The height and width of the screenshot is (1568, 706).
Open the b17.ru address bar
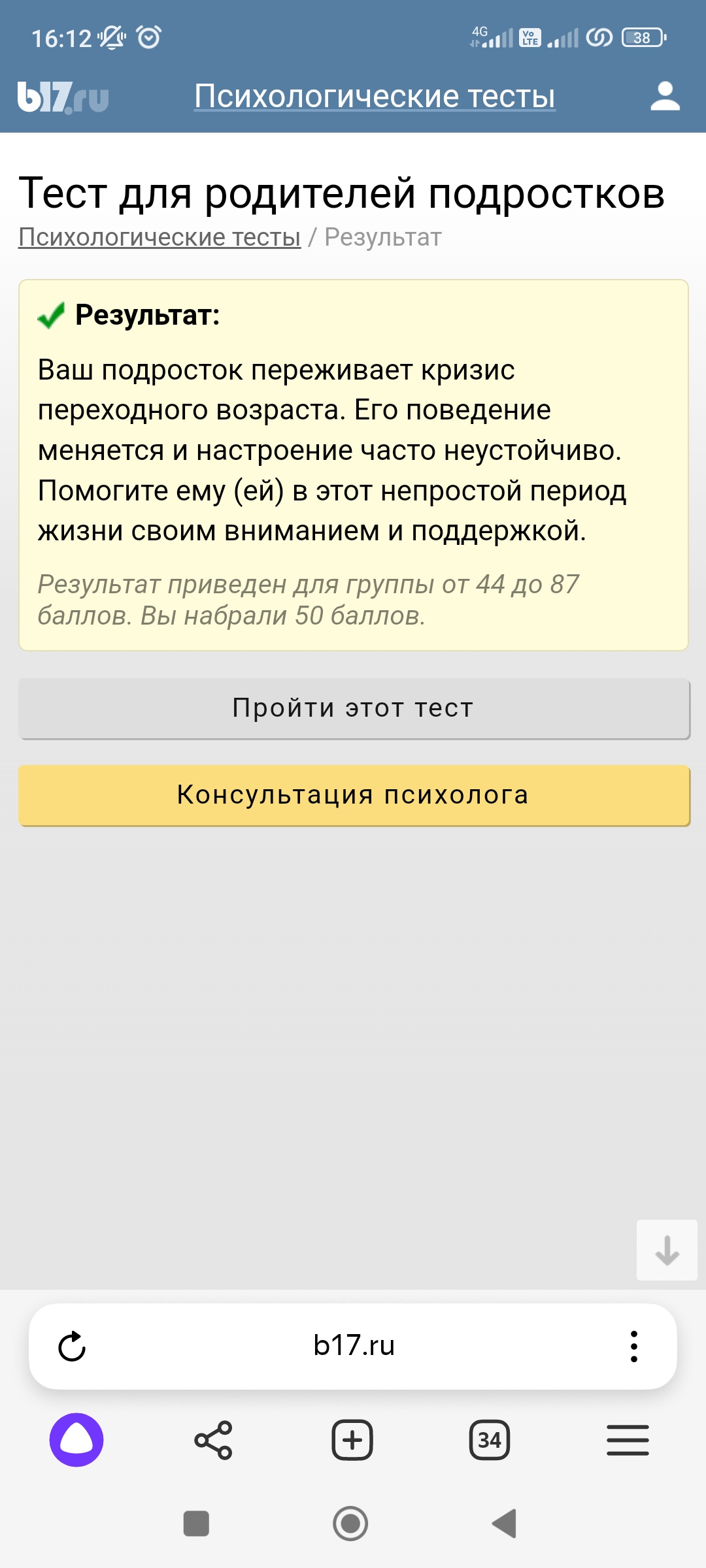coord(354,1346)
